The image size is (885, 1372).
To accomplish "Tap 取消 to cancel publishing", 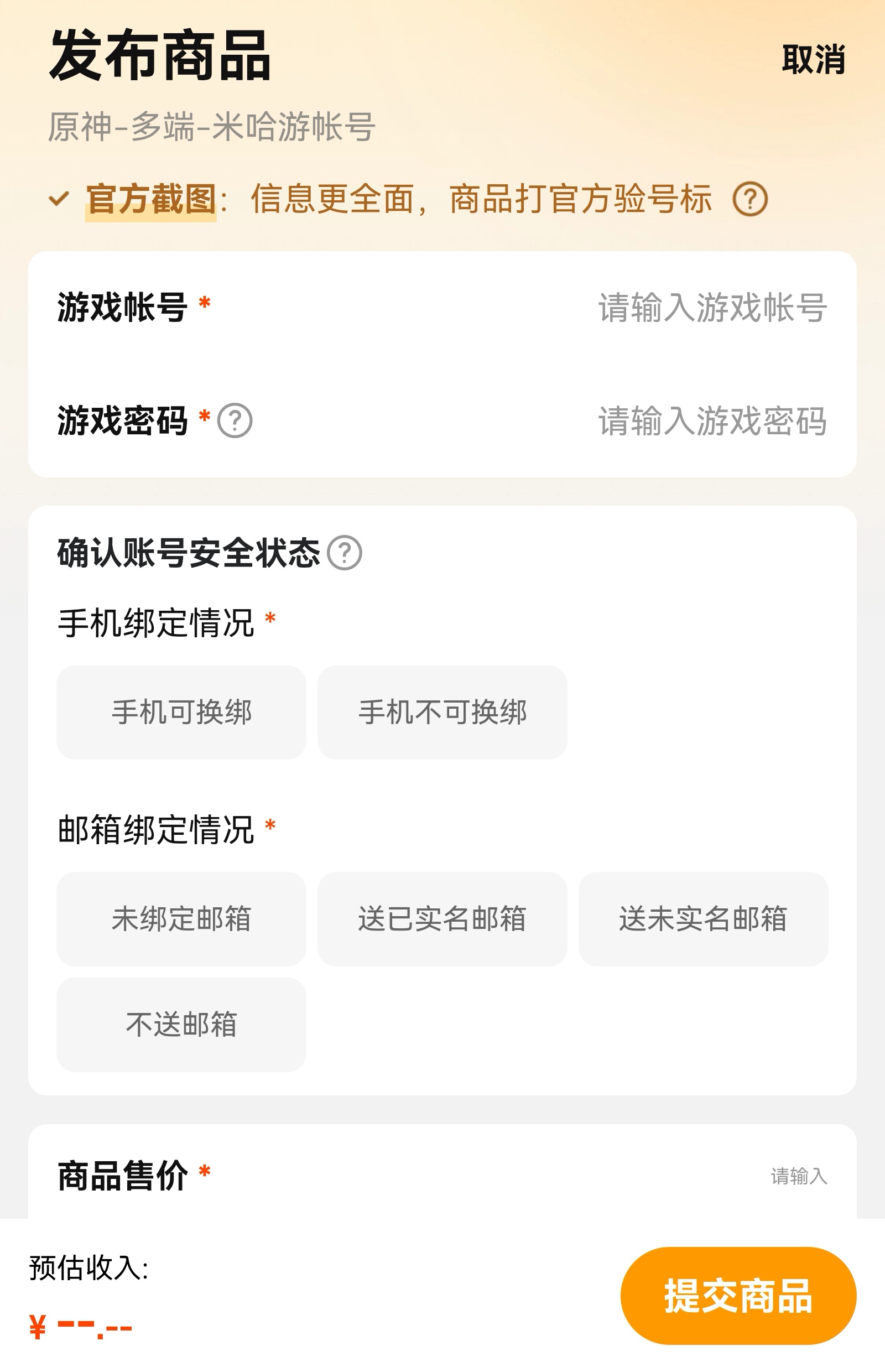I will (813, 59).
